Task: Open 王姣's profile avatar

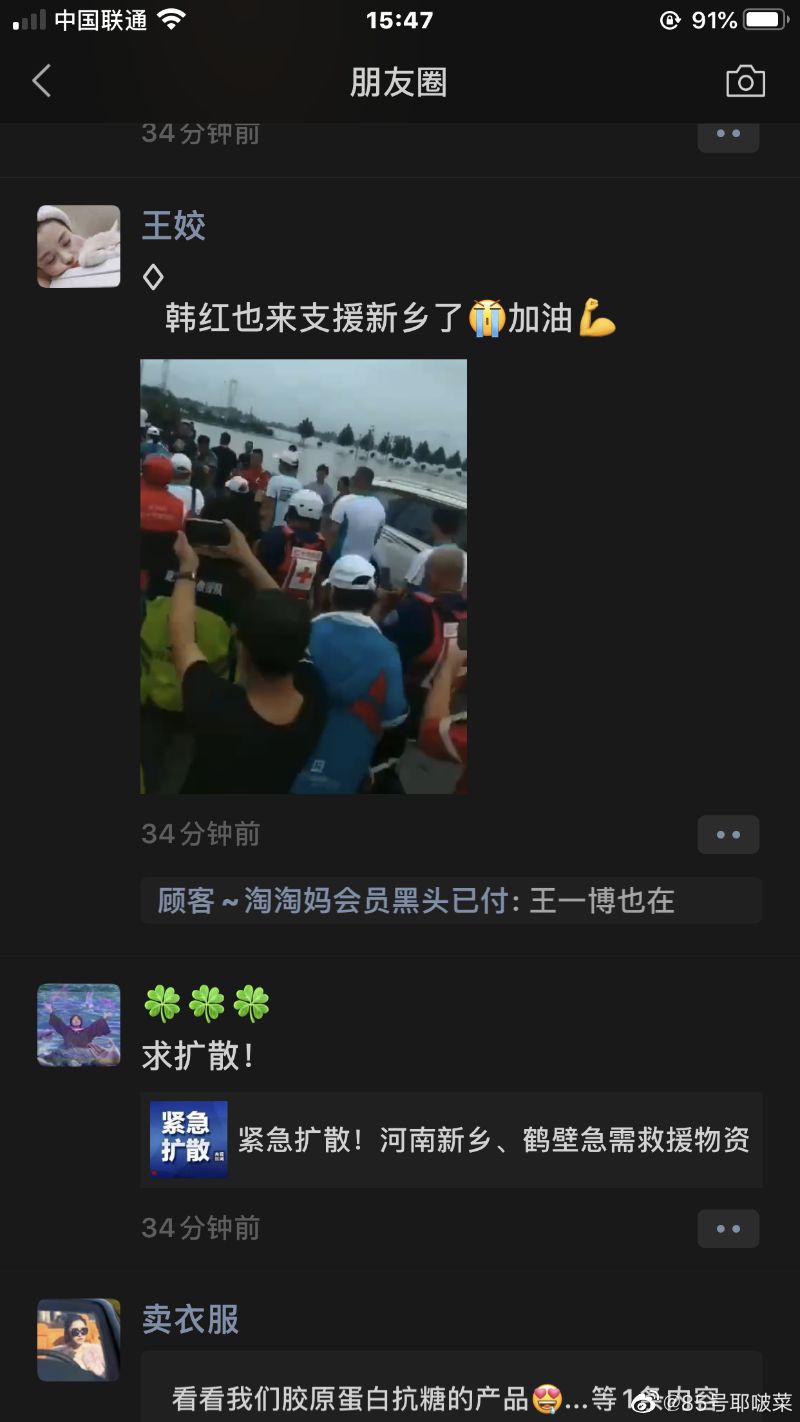Action: point(78,246)
